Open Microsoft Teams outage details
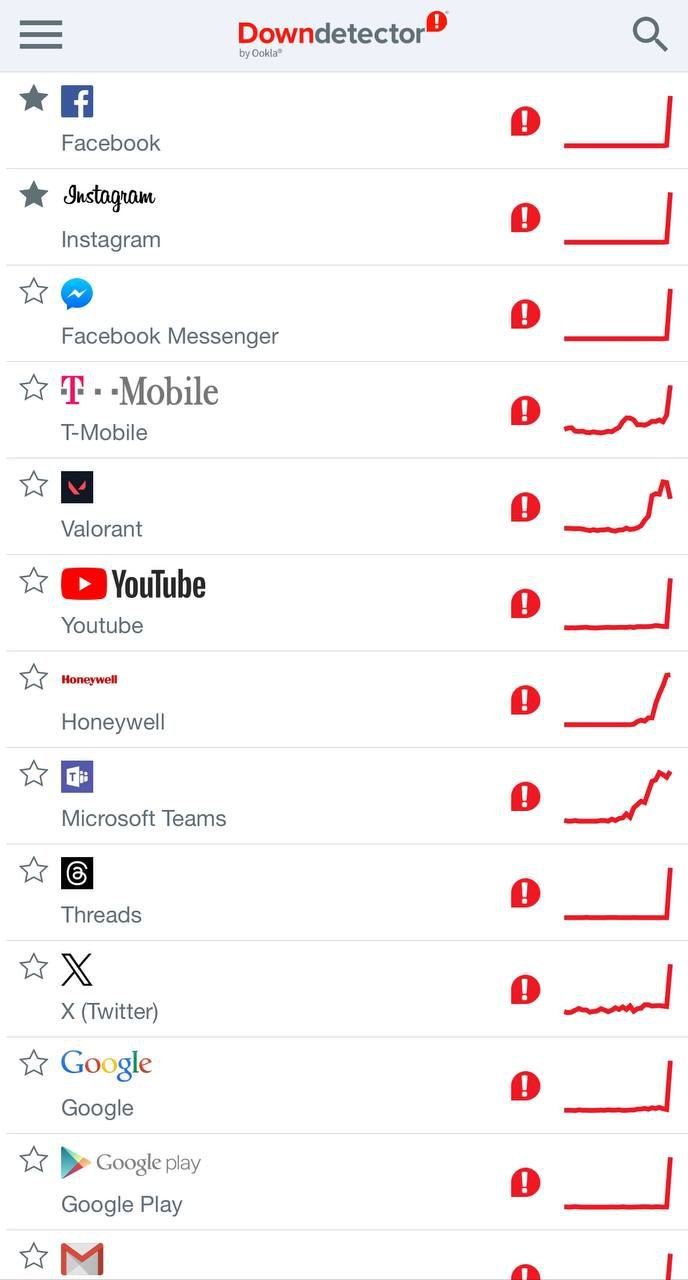The height and width of the screenshot is (1280, 688). 143,817
